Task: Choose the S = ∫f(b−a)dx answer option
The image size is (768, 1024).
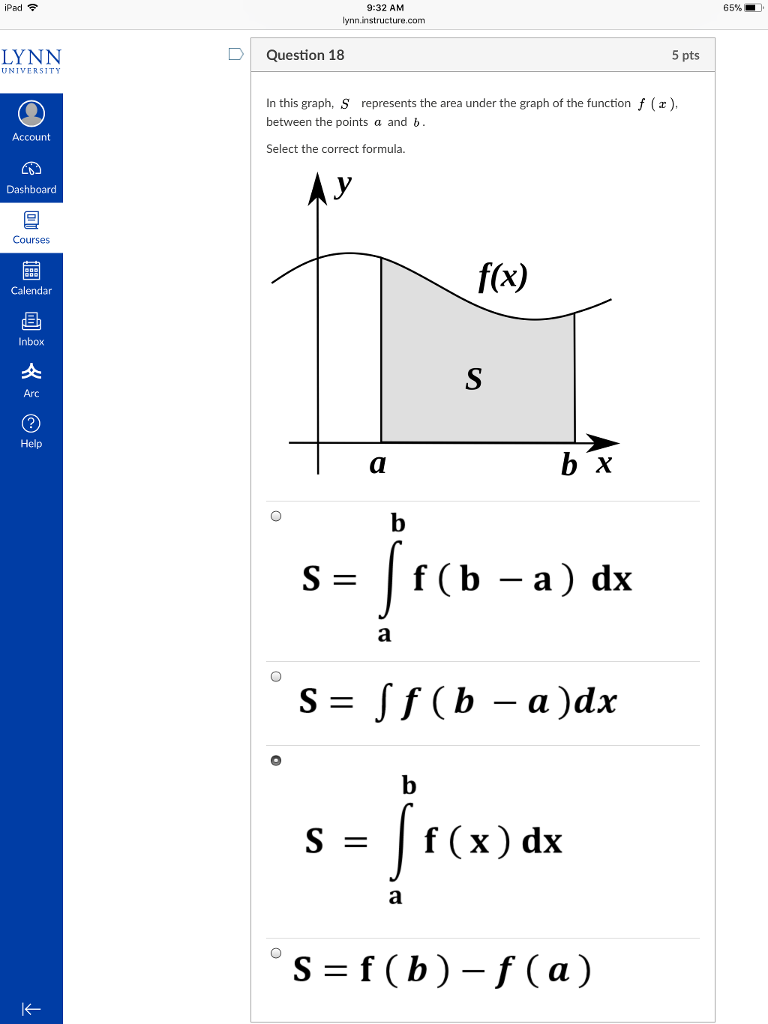Action: [x=276, y=676]
